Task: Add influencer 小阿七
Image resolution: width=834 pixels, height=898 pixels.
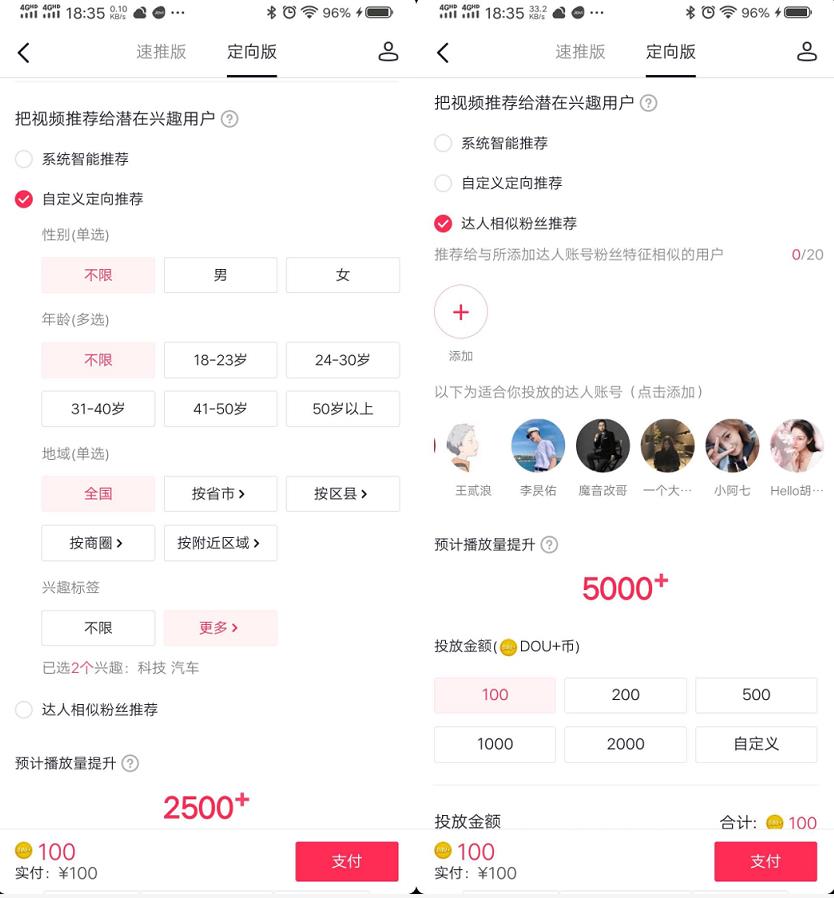Action: [732, 446]
